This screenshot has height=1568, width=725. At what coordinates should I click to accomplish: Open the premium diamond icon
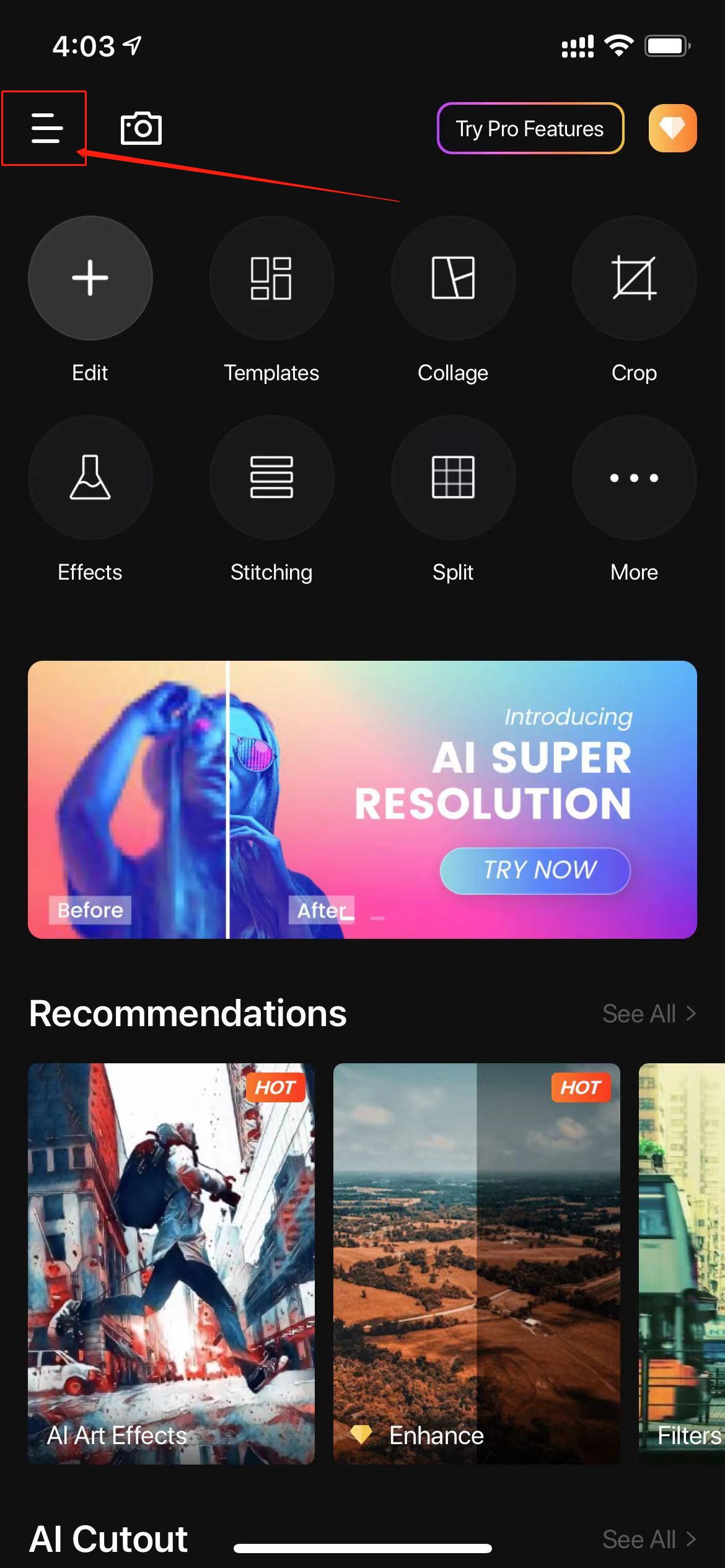point(673,128)
